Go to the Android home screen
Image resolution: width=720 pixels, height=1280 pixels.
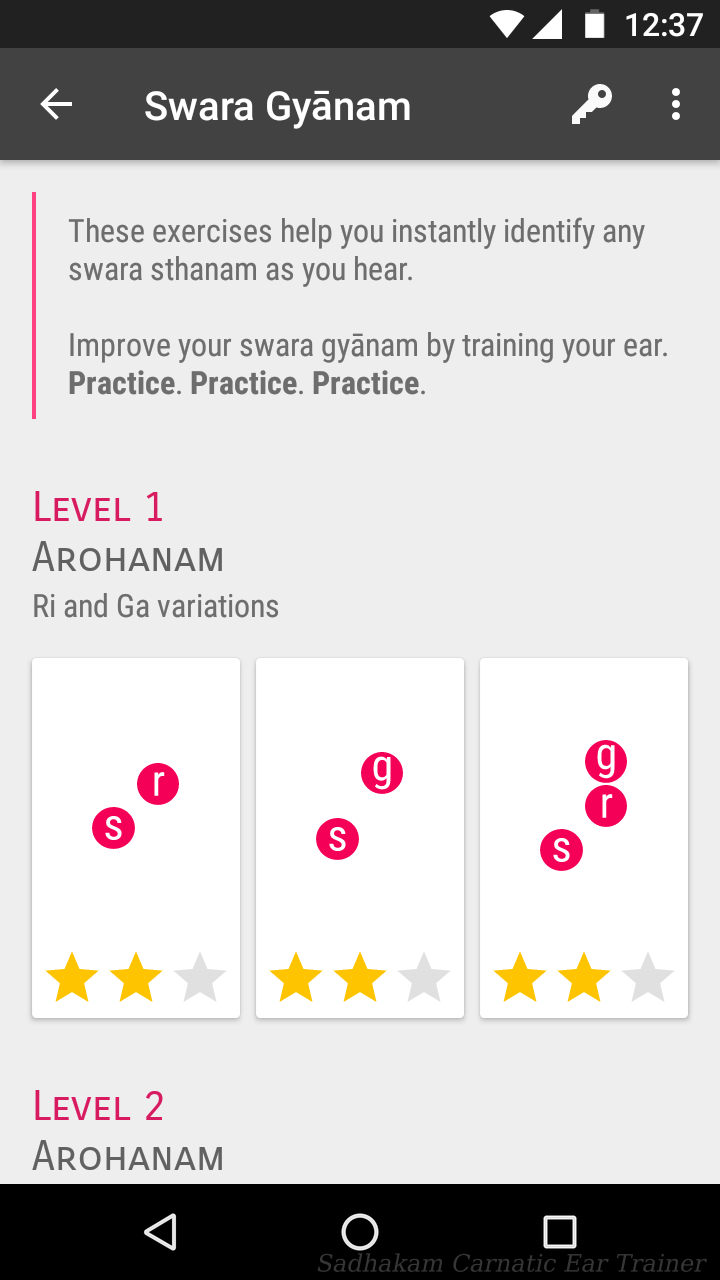(360, 1231)
